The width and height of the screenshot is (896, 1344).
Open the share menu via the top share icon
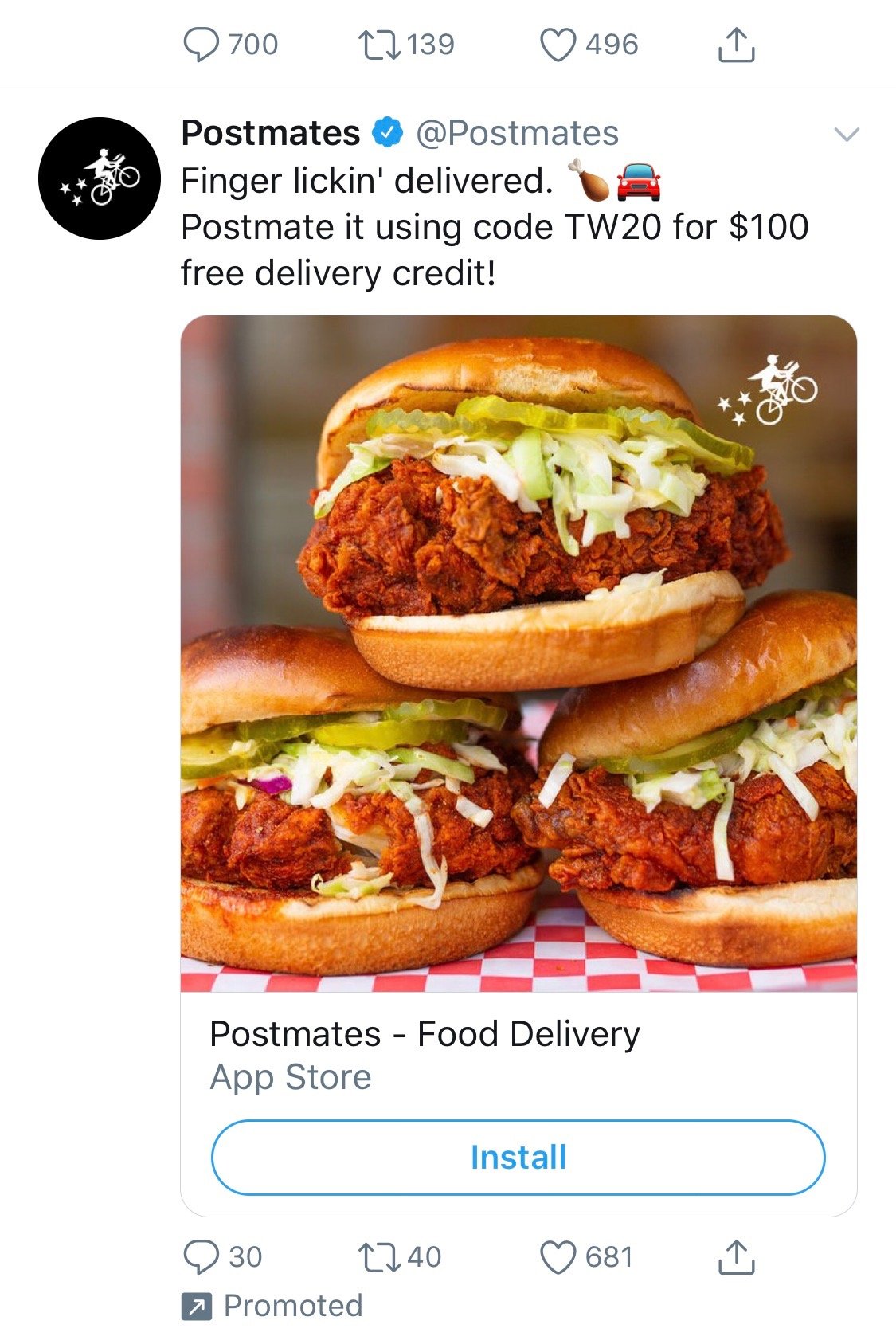739,44
